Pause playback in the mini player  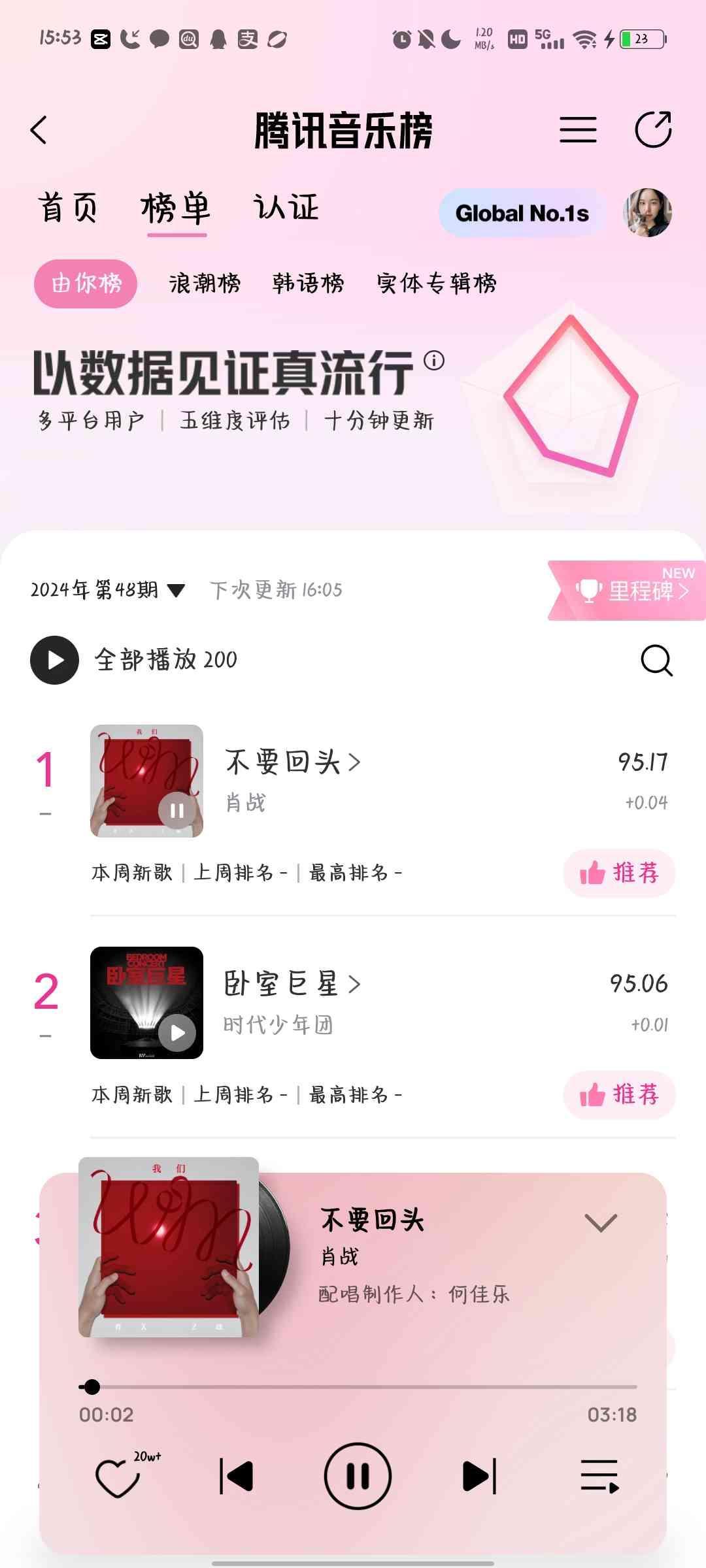[358, 1476]
